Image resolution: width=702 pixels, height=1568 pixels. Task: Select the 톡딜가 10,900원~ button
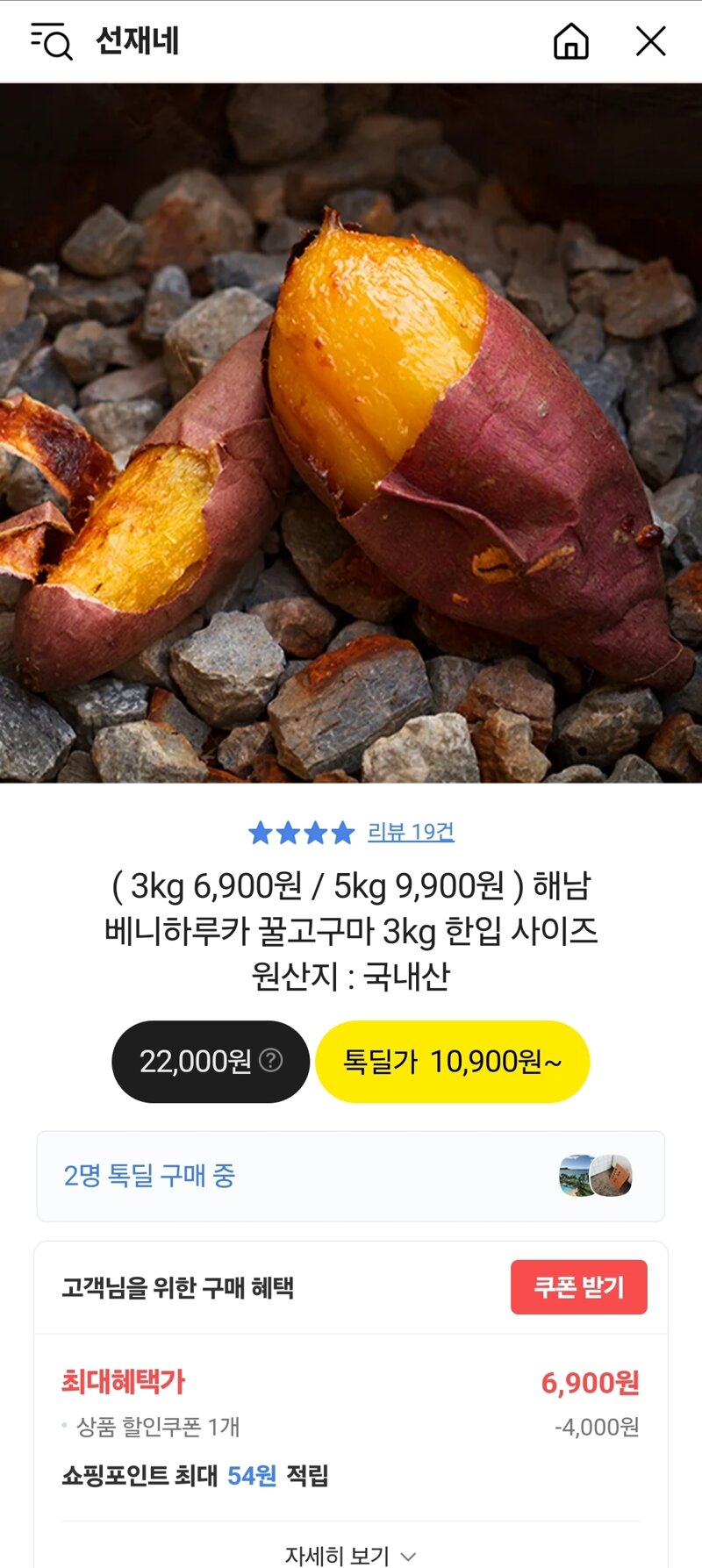point(452,1062)
